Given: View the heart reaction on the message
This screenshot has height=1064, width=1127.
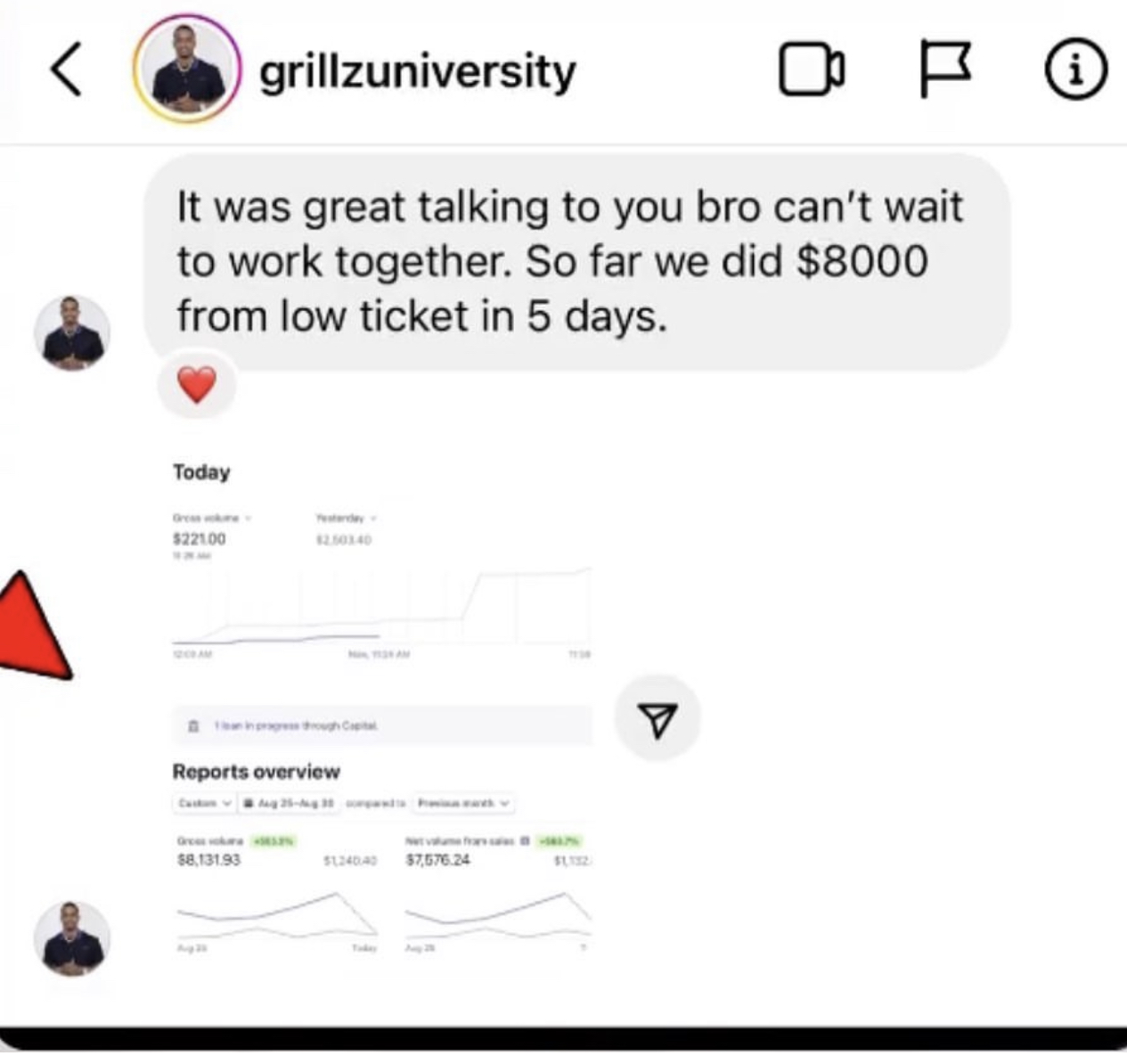Looking at the screenshot, I should click(197, 385).
